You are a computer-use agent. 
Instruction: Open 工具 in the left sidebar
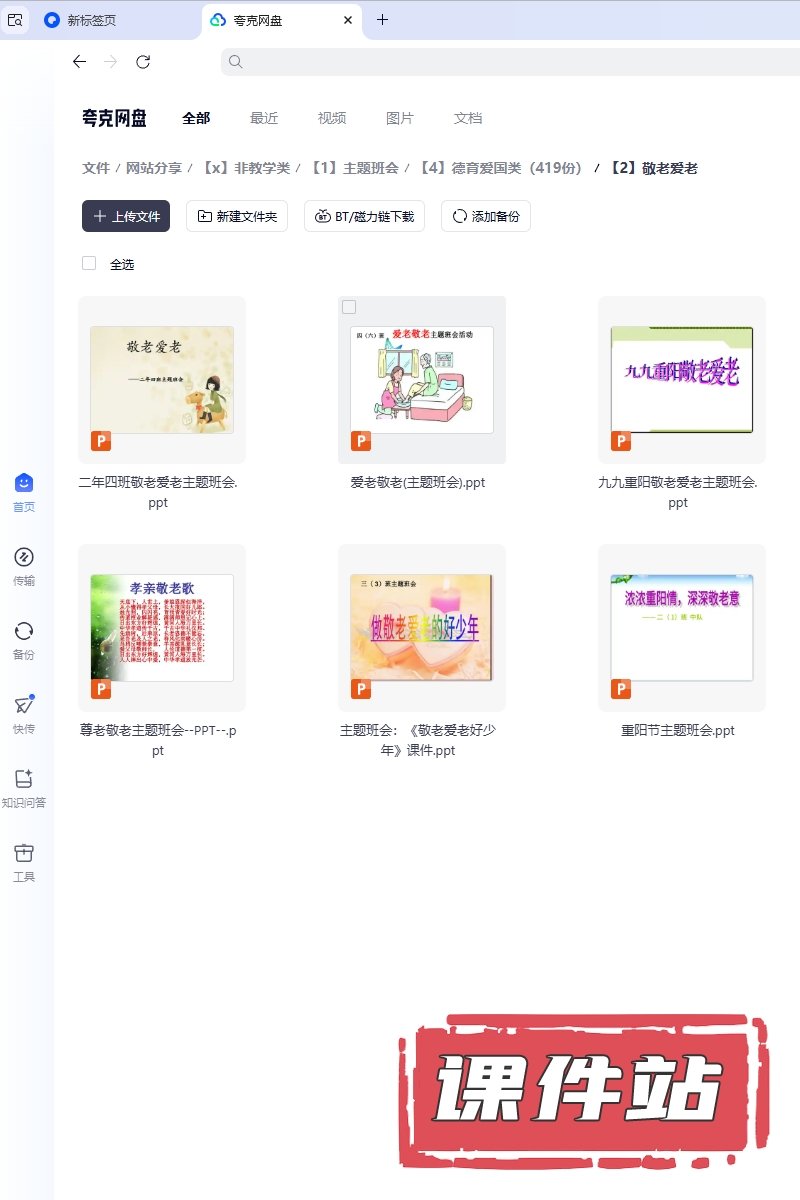point(24,862)
